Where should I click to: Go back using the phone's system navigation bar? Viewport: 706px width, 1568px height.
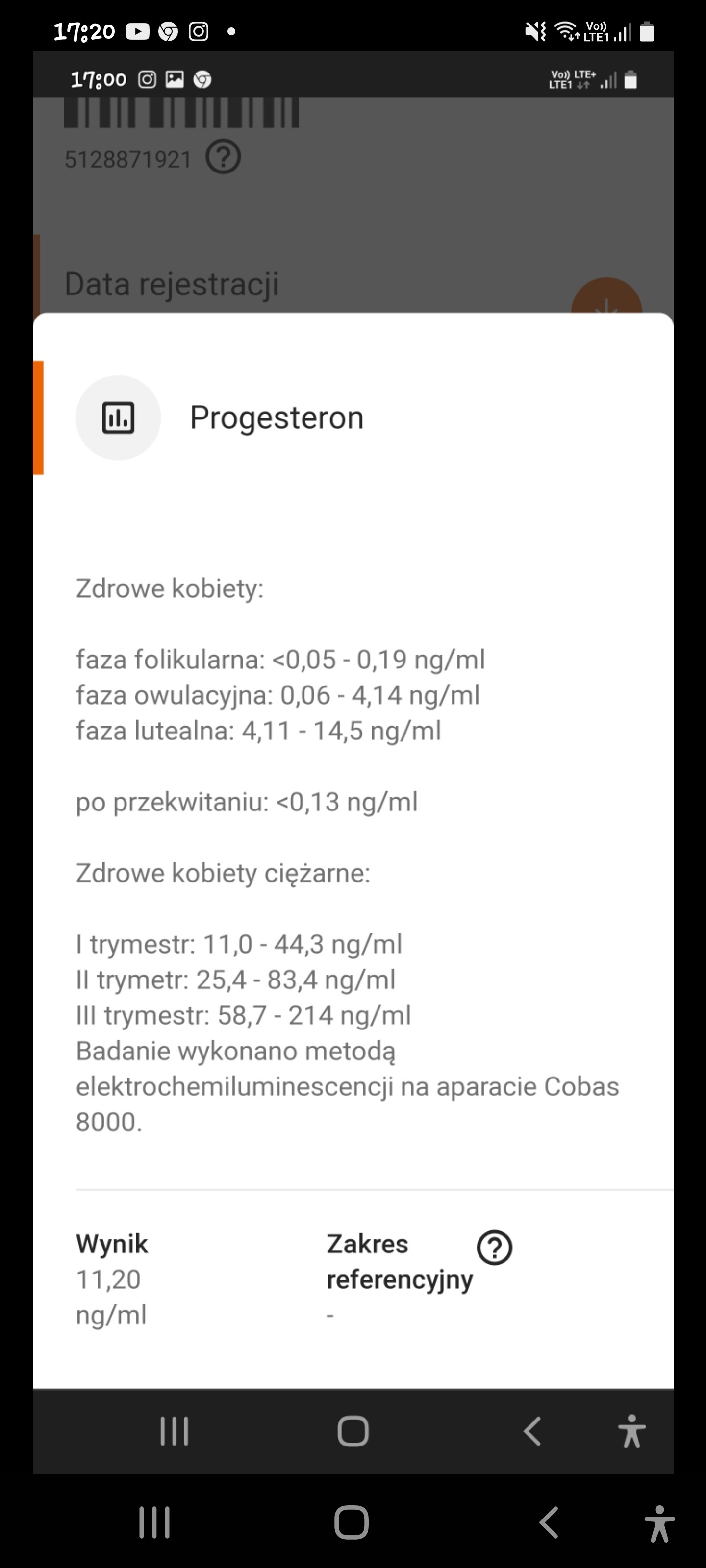[549, 1522]
